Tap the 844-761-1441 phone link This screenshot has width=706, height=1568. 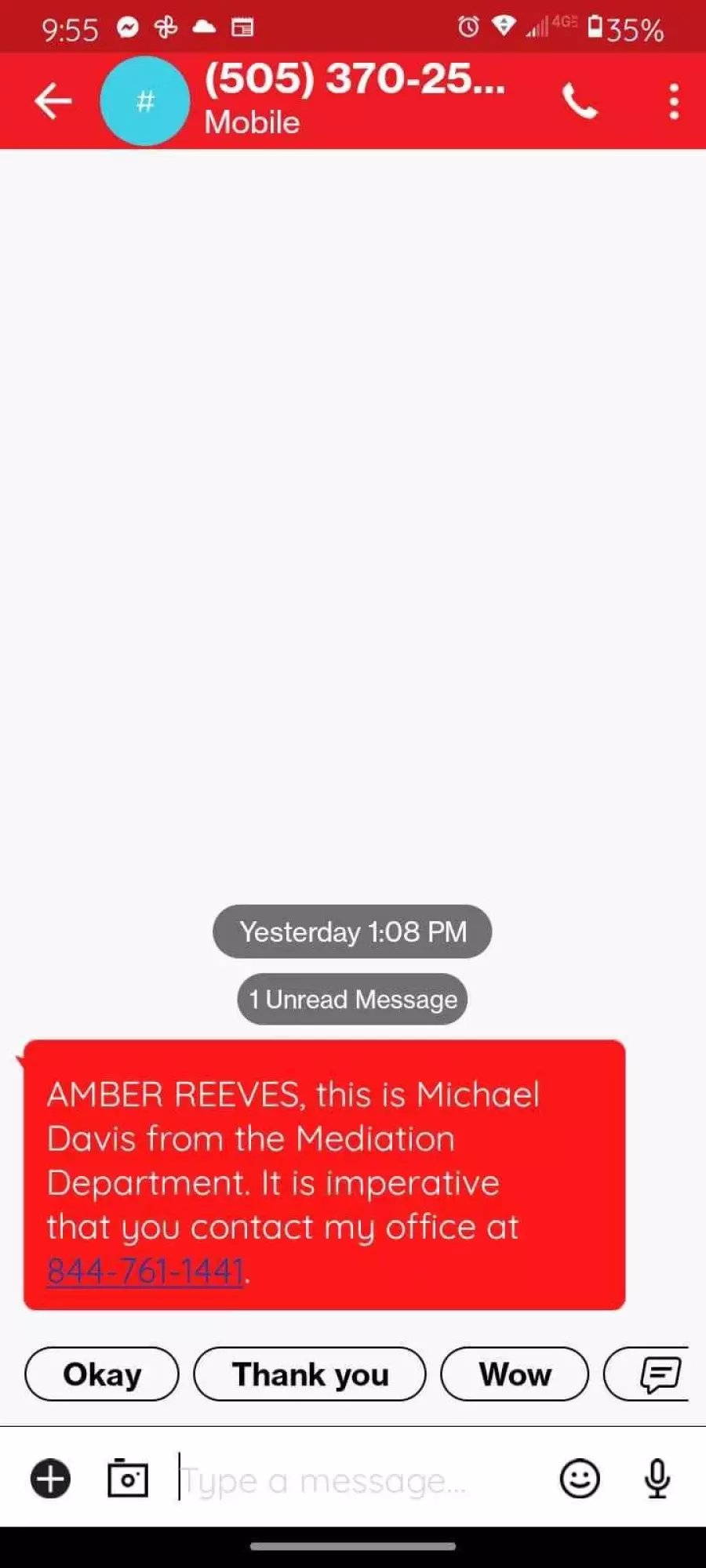tap(145, 1271)
